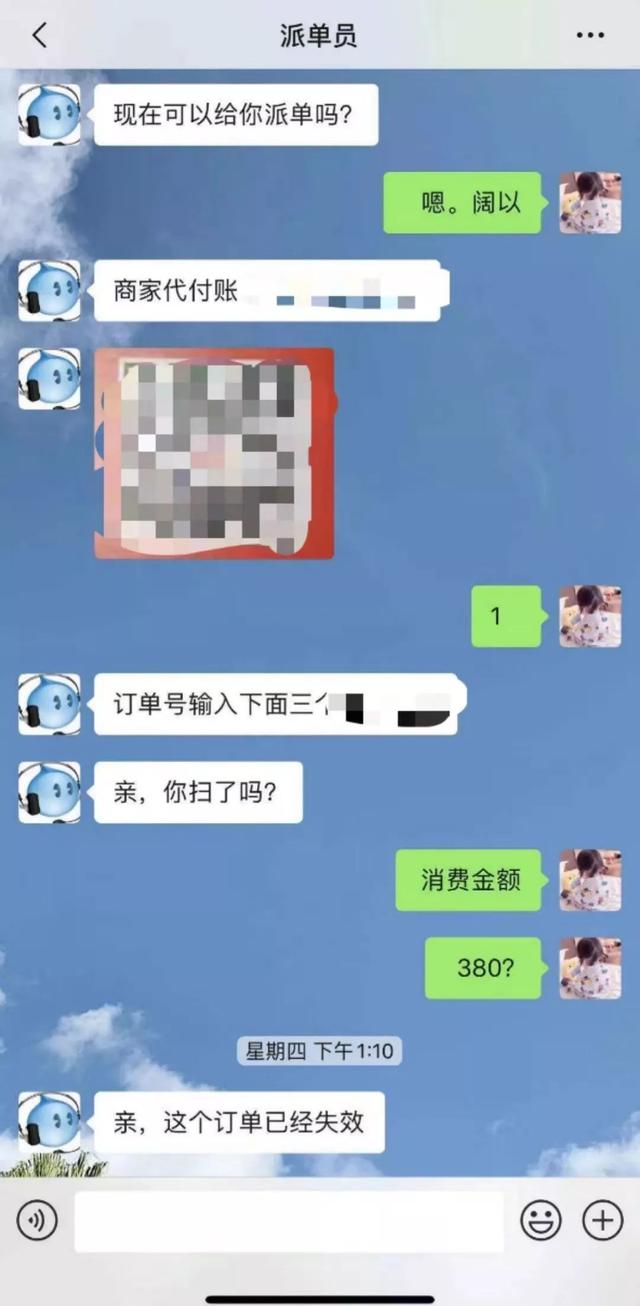The height and width of the screenshot is (1306, 640).
Task: Open the emoji picker
Action: click(541, 1221)
